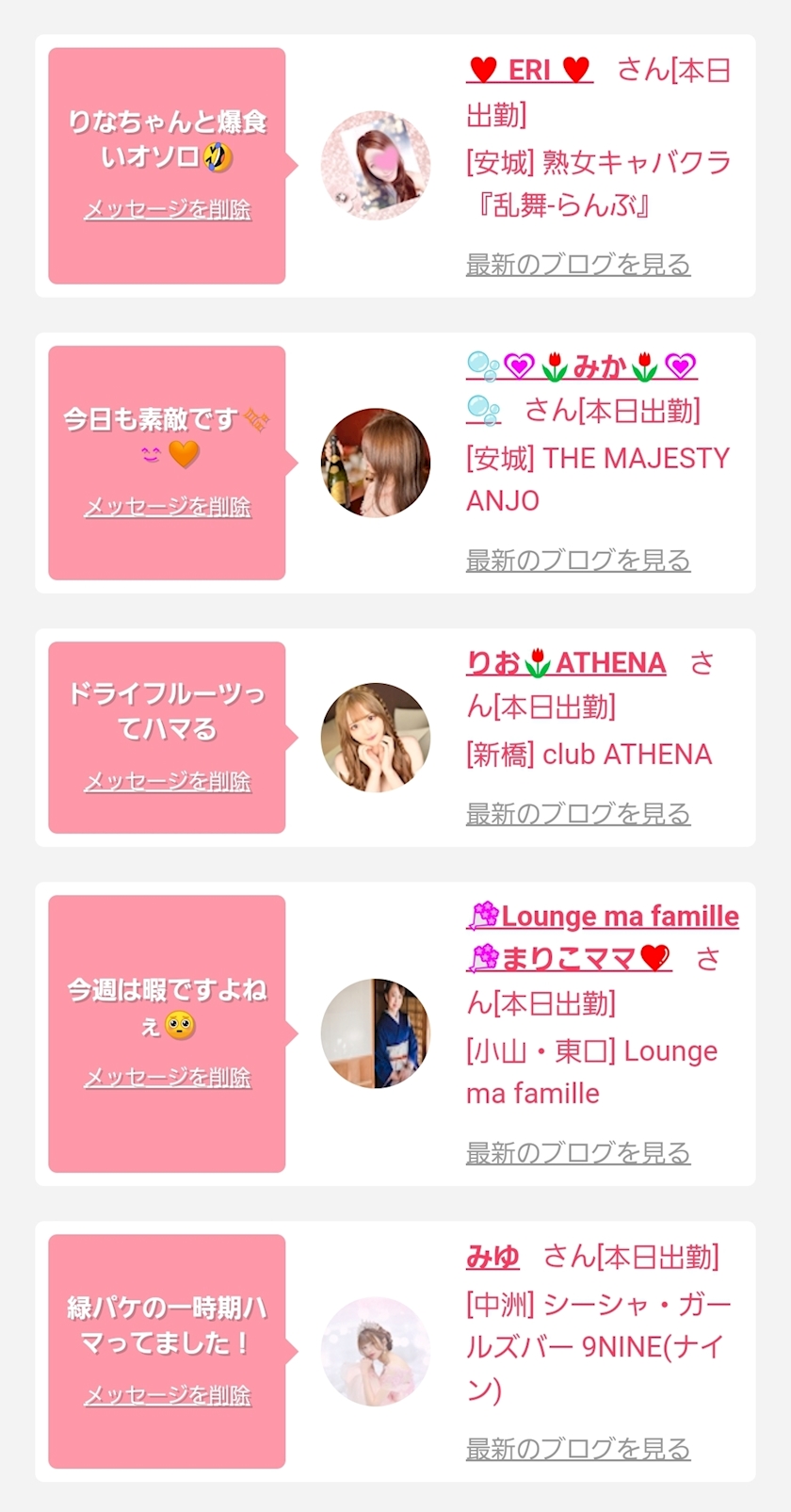Viewport: 791px width, 1512px height.
Task: View the latest blog of みゆ
Action: click(578, 1448)
